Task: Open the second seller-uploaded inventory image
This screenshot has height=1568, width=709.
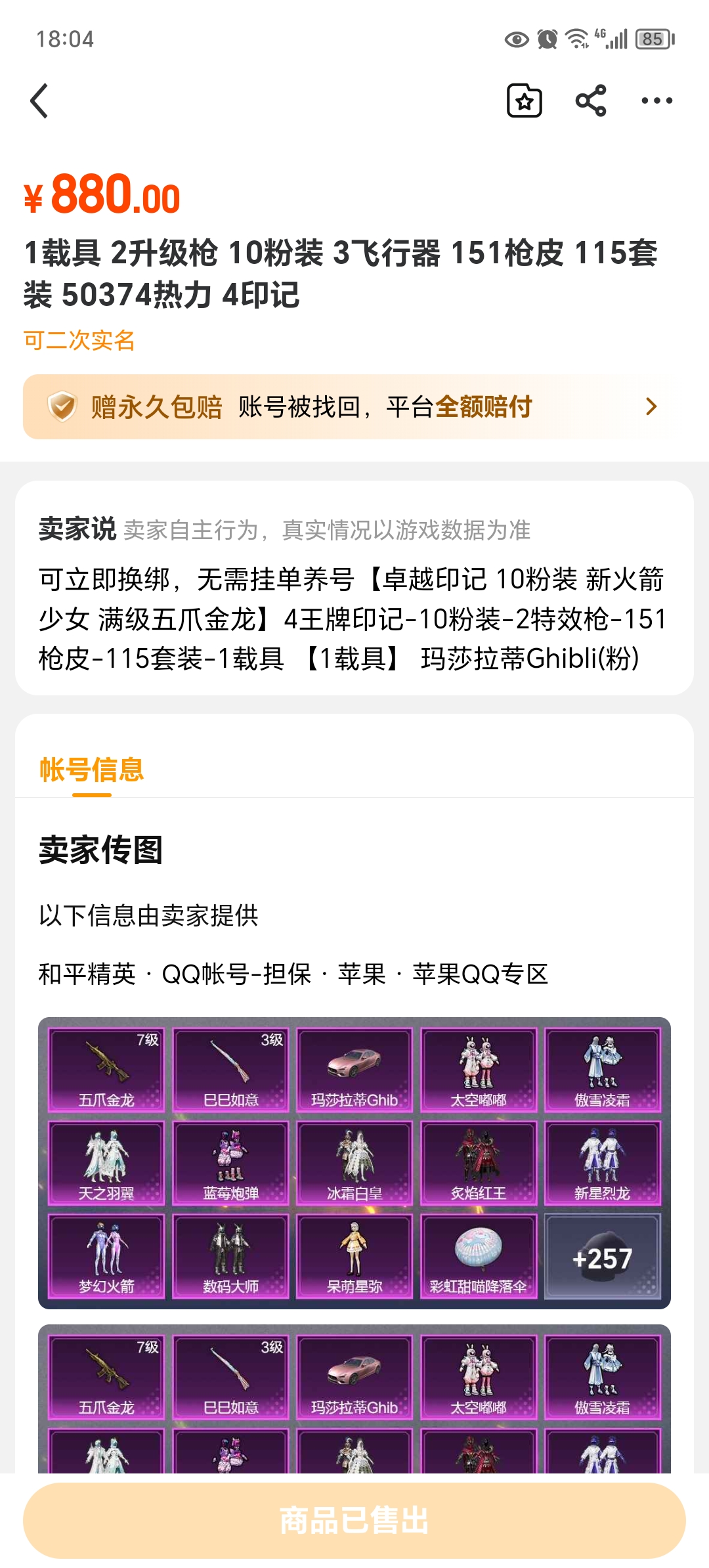Action: pyautogui.click(x=354, y=1399)
